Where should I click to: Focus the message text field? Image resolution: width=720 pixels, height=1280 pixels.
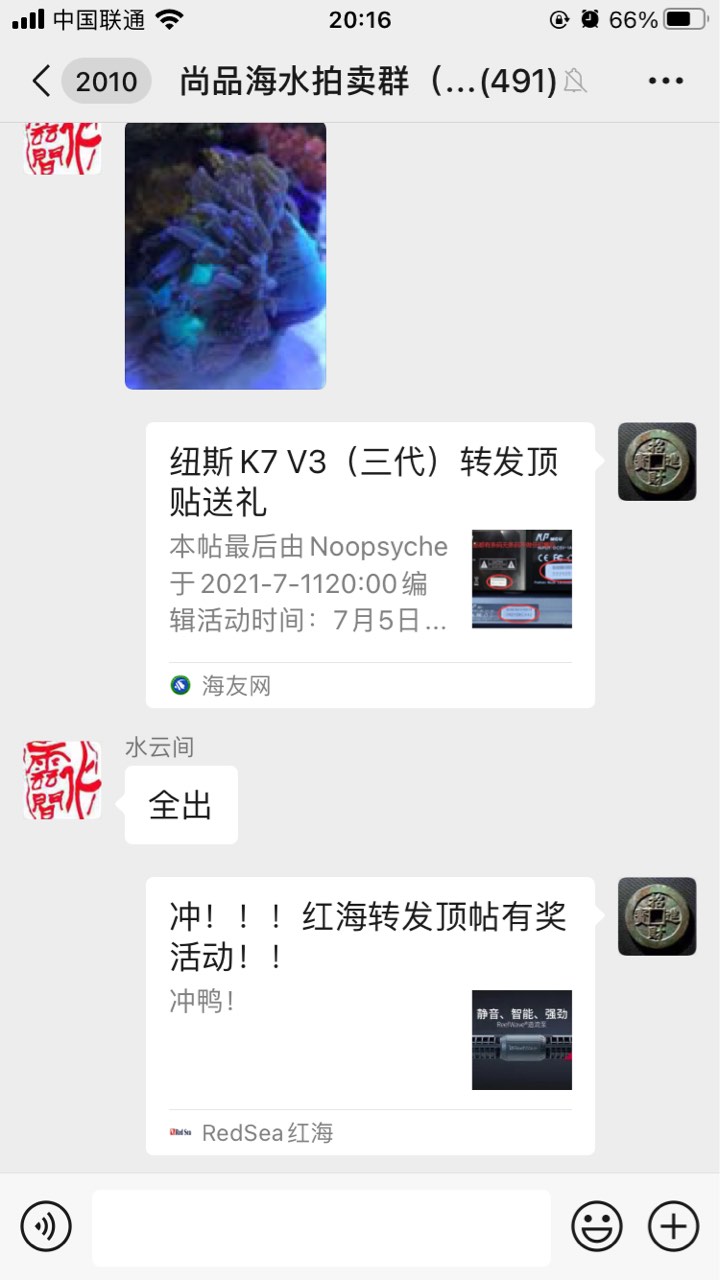click(x=321, y=1227)
